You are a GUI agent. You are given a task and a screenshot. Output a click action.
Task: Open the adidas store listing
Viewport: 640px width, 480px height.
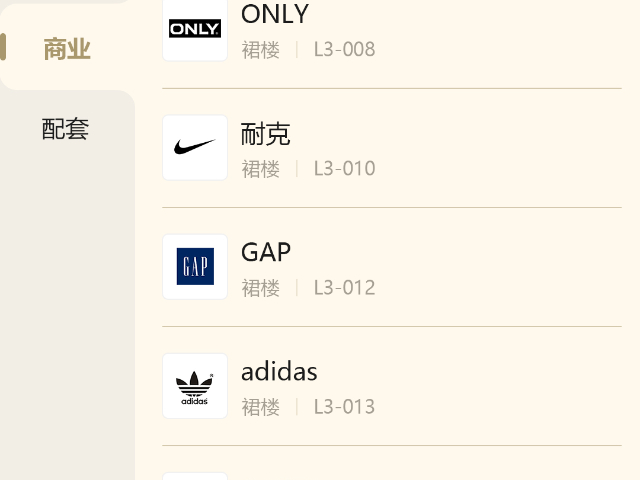tap(390, 387)
